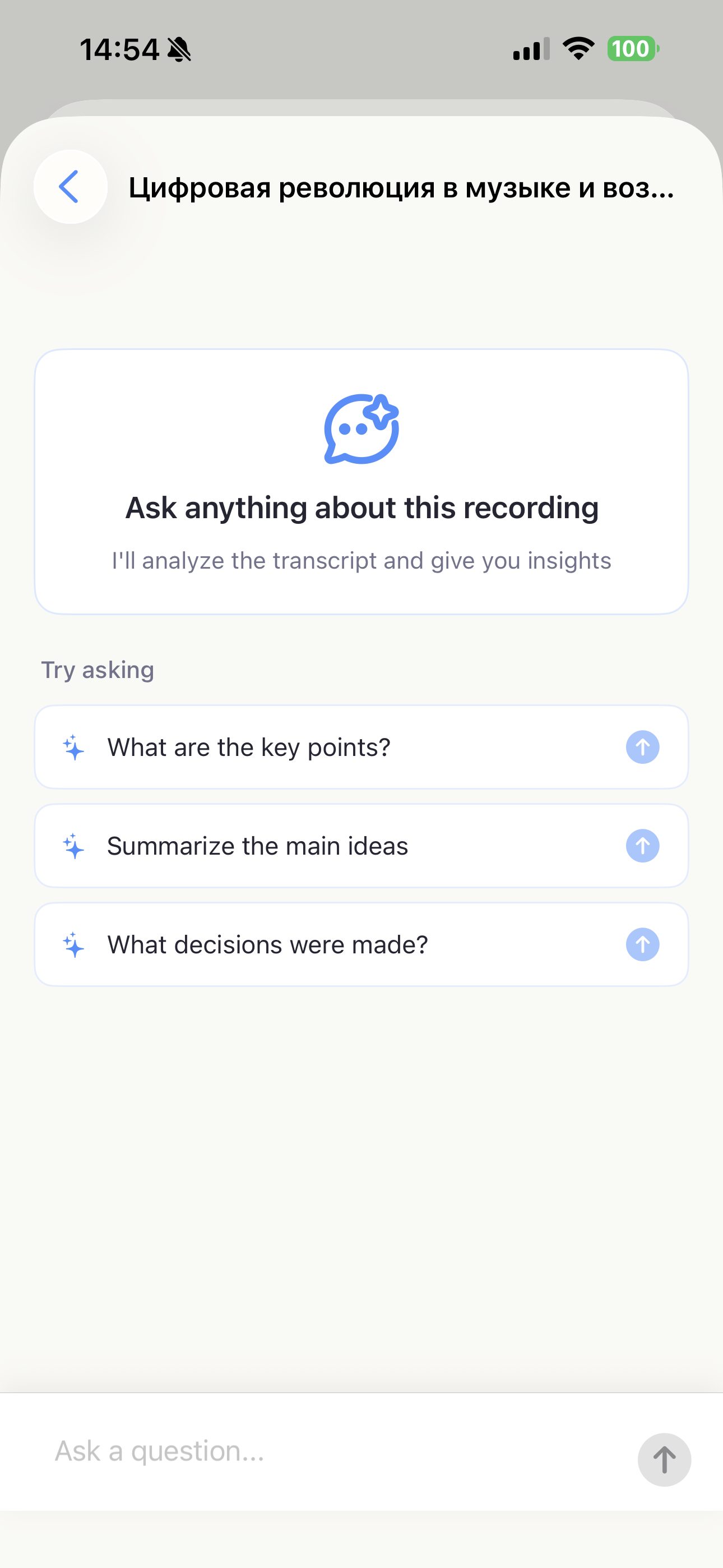Go back using the arrow button
The width and height of the screenshot is (723, 1568).
(x=70, y=187)
